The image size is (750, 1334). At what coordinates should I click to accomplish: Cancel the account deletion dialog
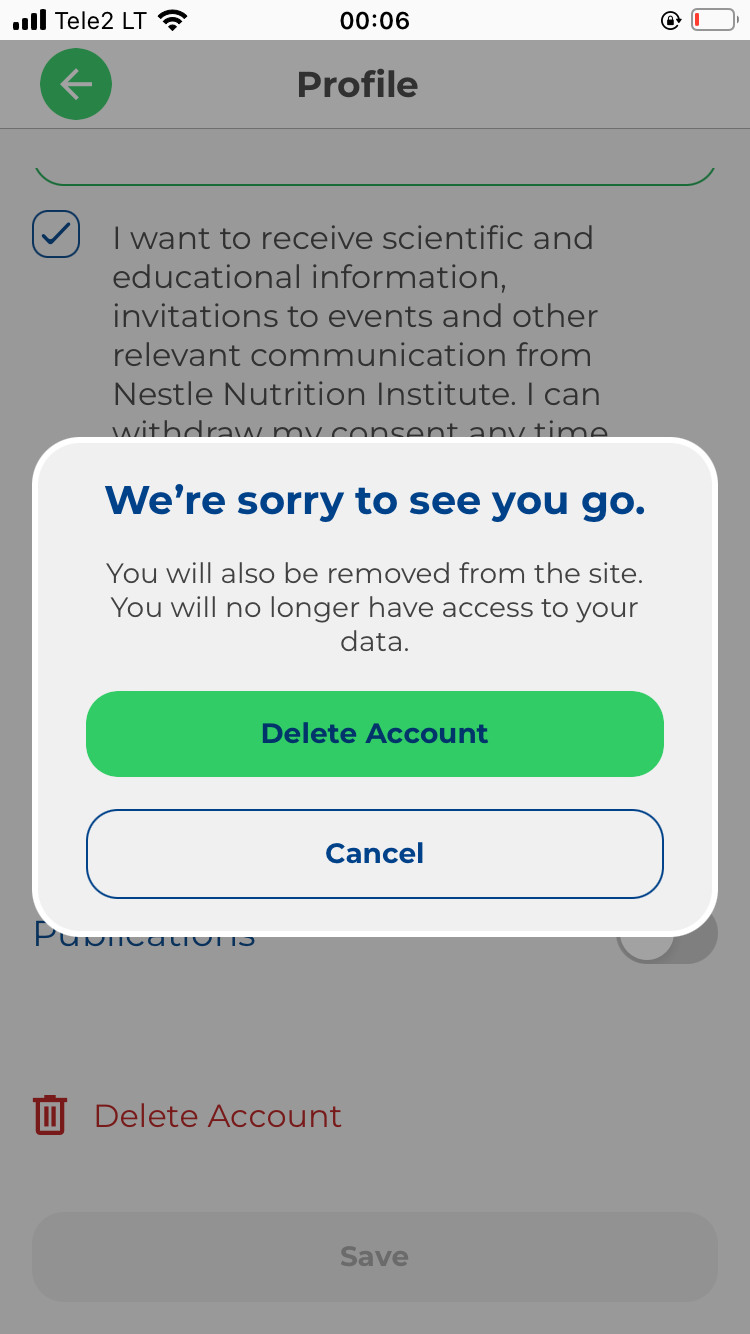click(375, 854)
